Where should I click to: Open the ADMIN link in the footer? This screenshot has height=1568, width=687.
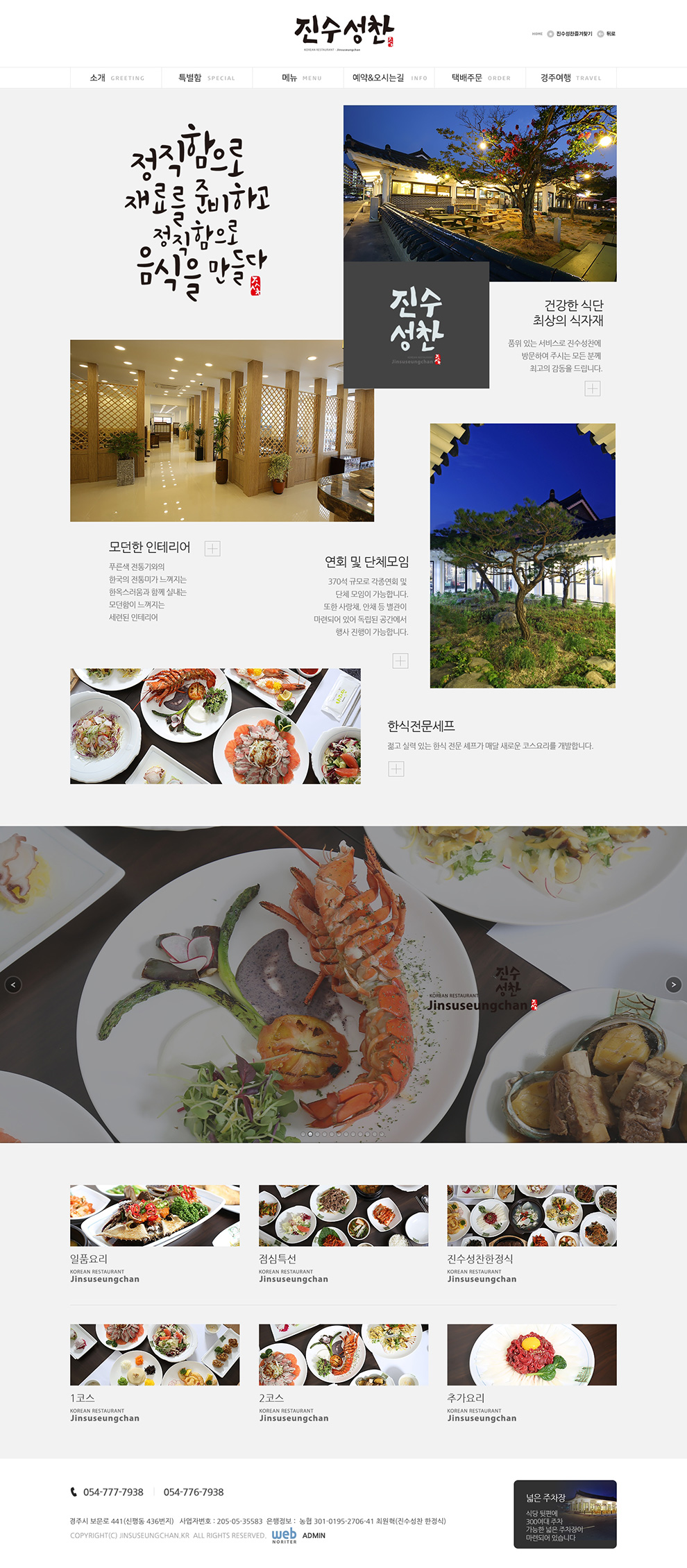point(314,1535)
